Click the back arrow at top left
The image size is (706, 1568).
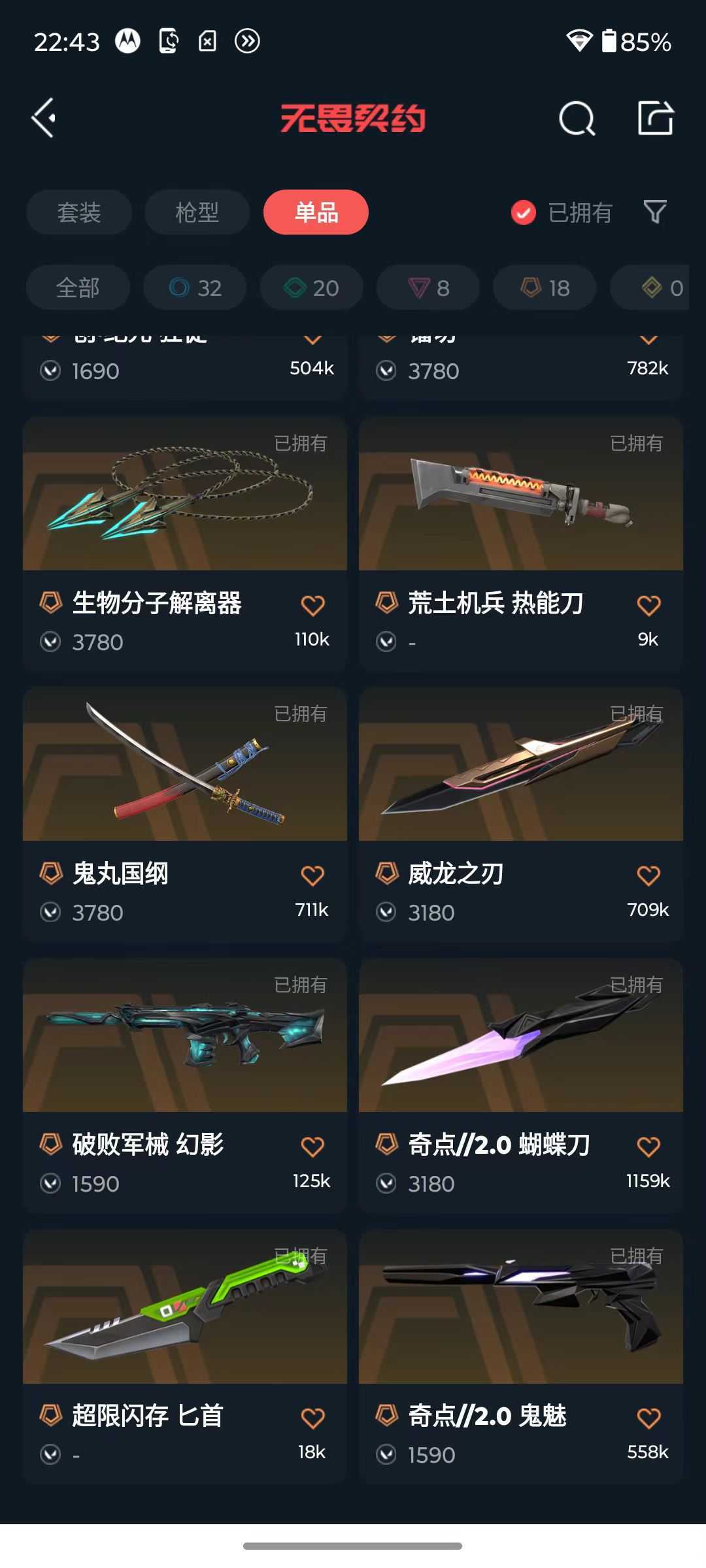43,116
